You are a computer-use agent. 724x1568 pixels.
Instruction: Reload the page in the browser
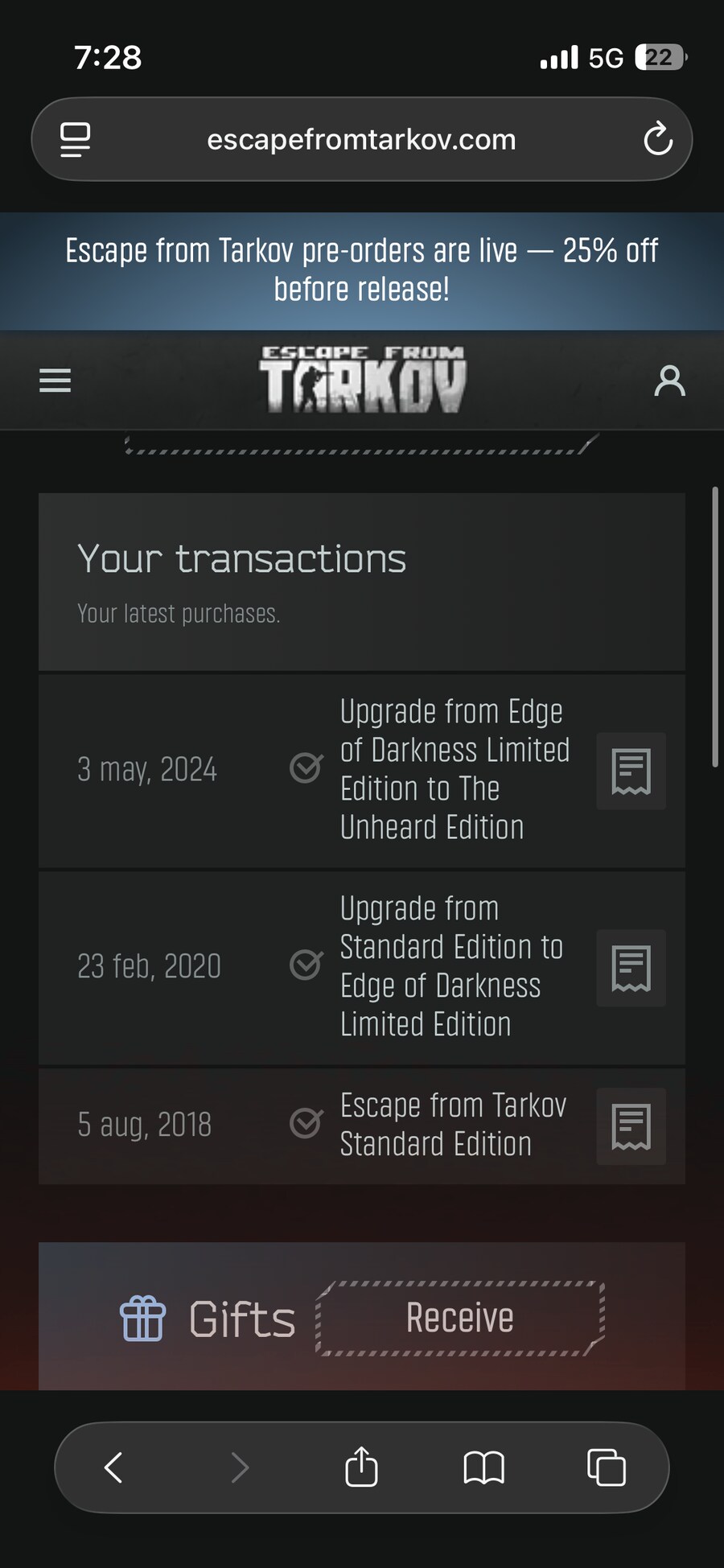(657, 139)
